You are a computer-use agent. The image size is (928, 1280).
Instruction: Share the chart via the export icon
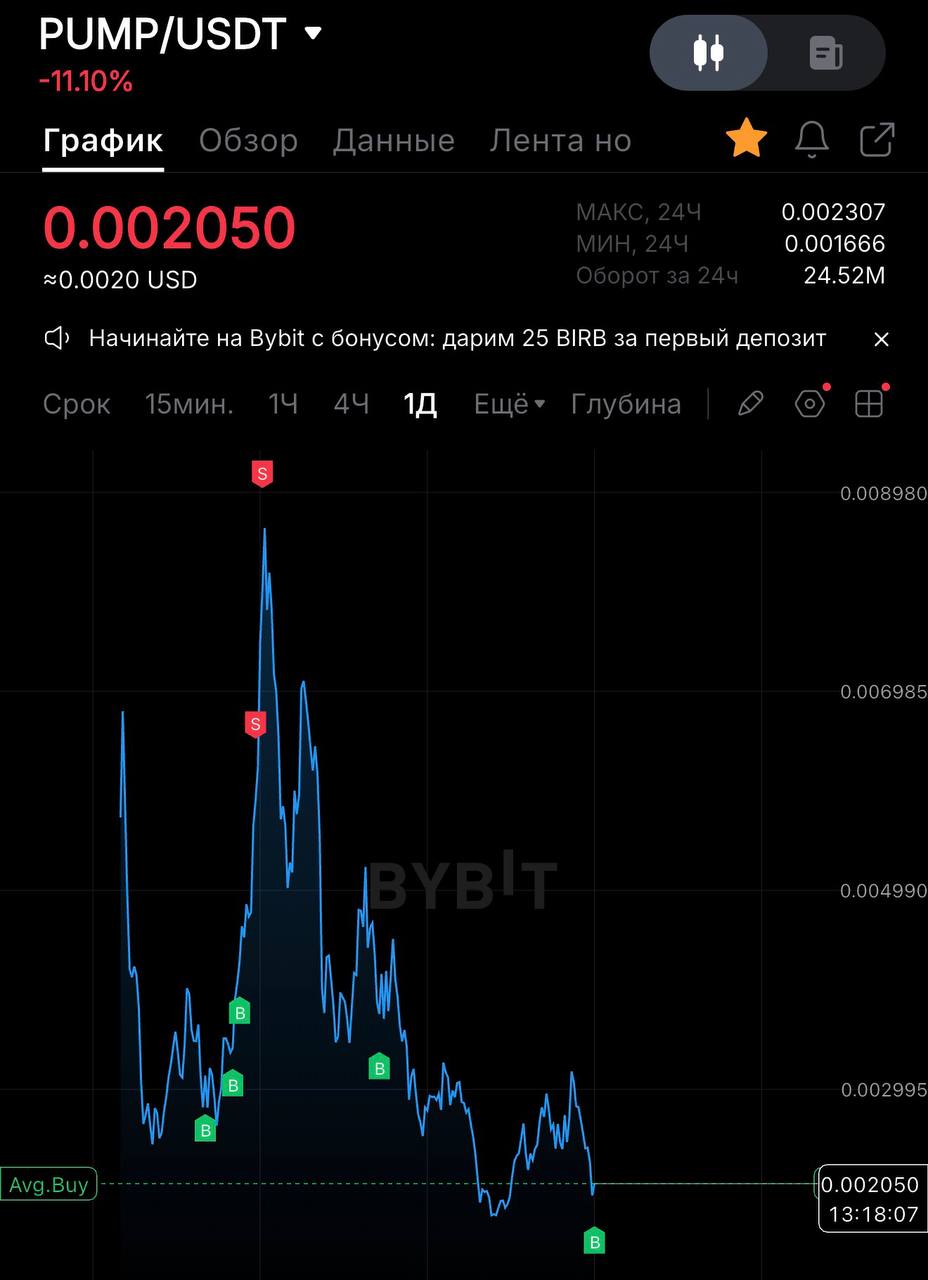pyautogui.click(x=877, y=140)
